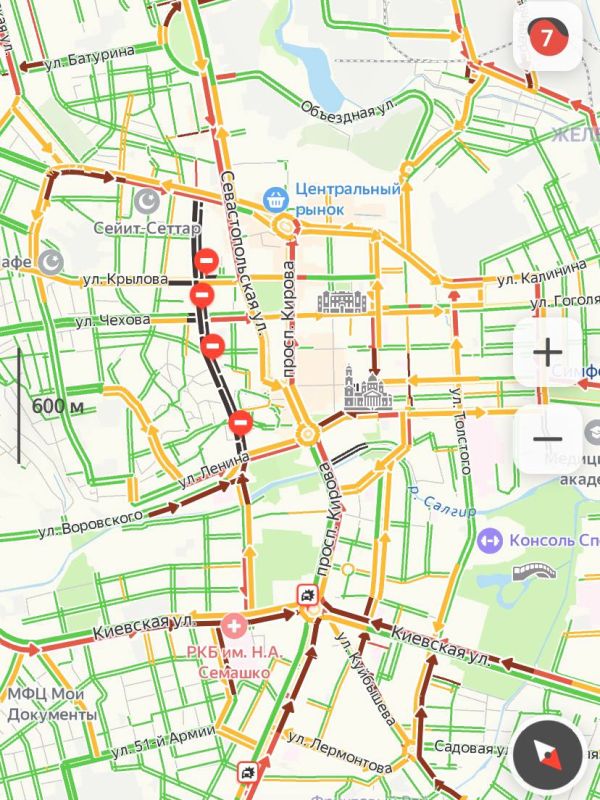Tap road closure sign near ул. Ленина

coord(240,422)
